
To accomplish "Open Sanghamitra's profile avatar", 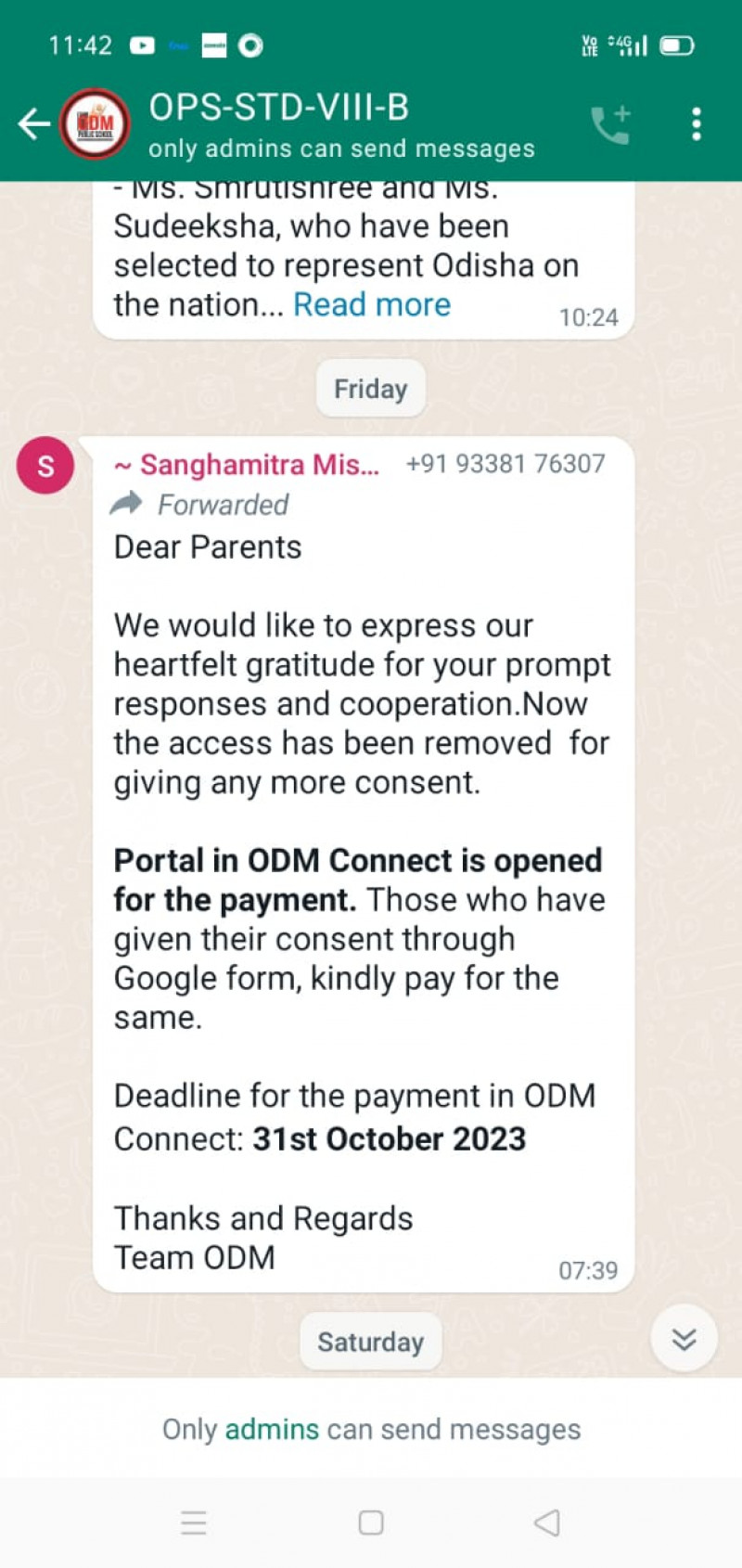I will pos(45,466).
